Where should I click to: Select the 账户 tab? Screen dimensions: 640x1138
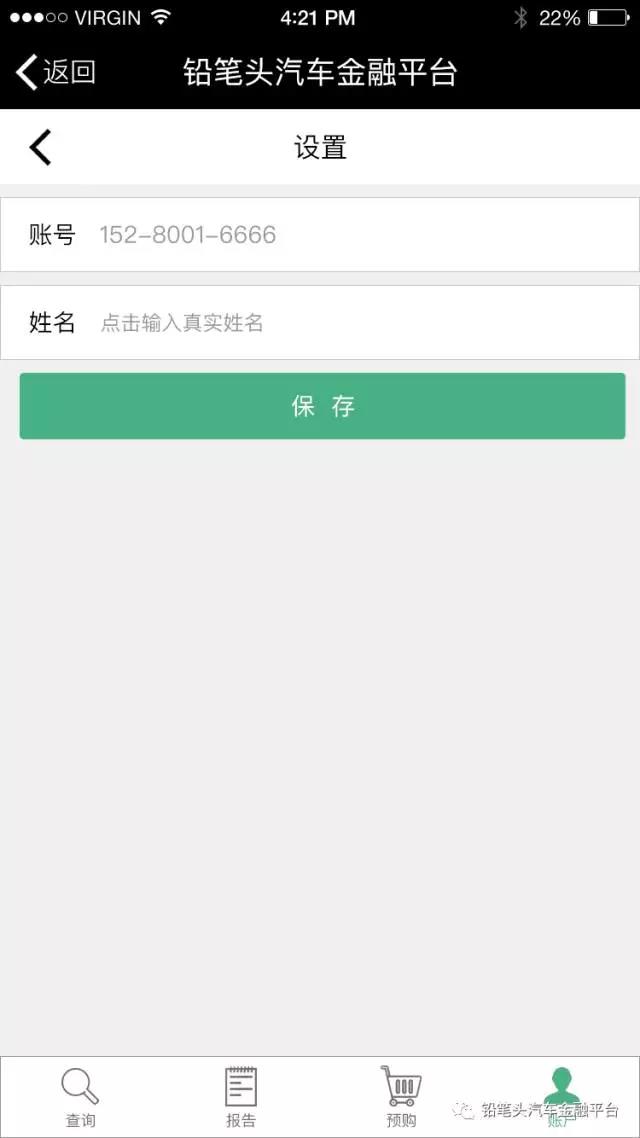[561, 1097]
